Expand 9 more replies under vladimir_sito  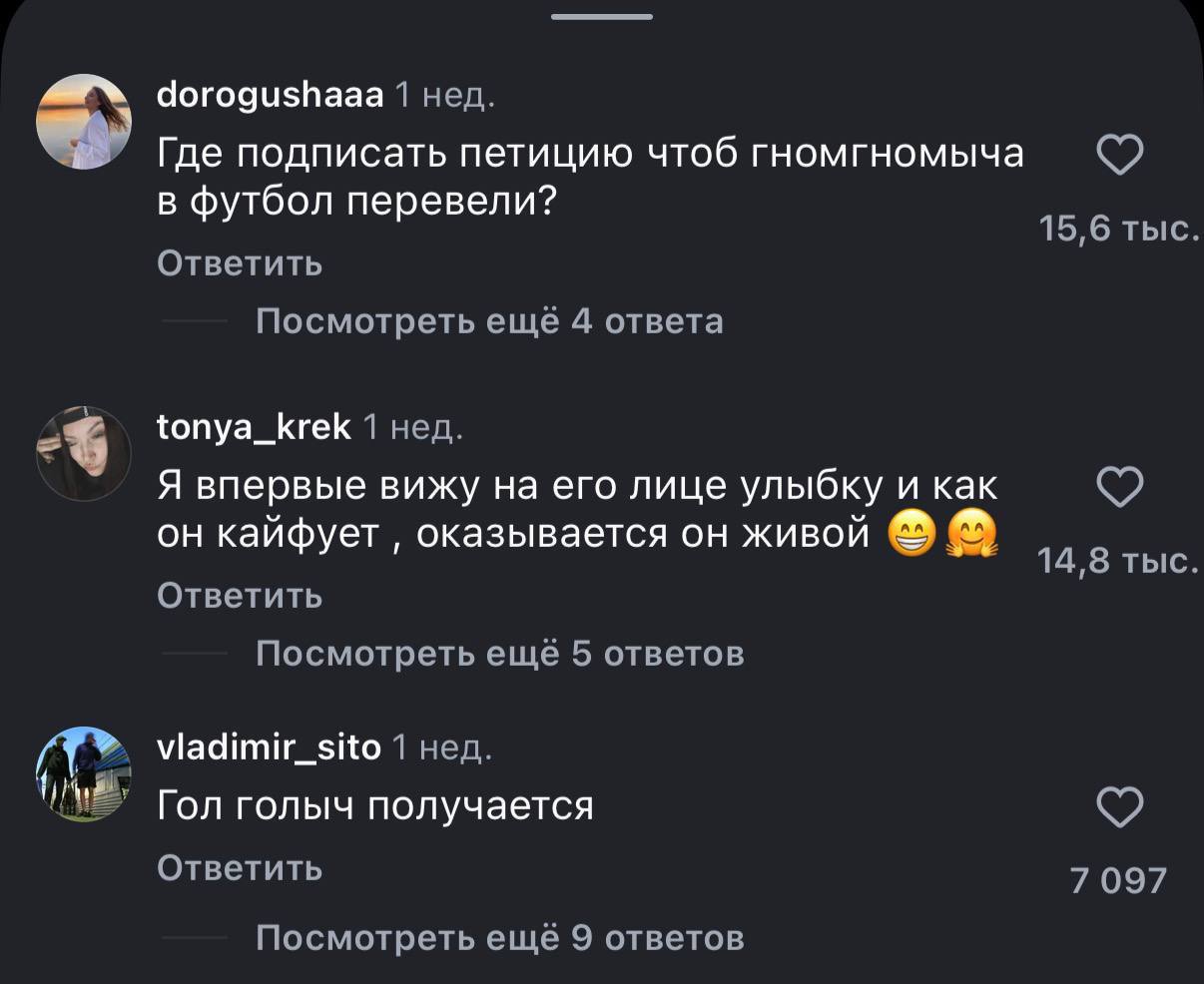tap(499, 938)
